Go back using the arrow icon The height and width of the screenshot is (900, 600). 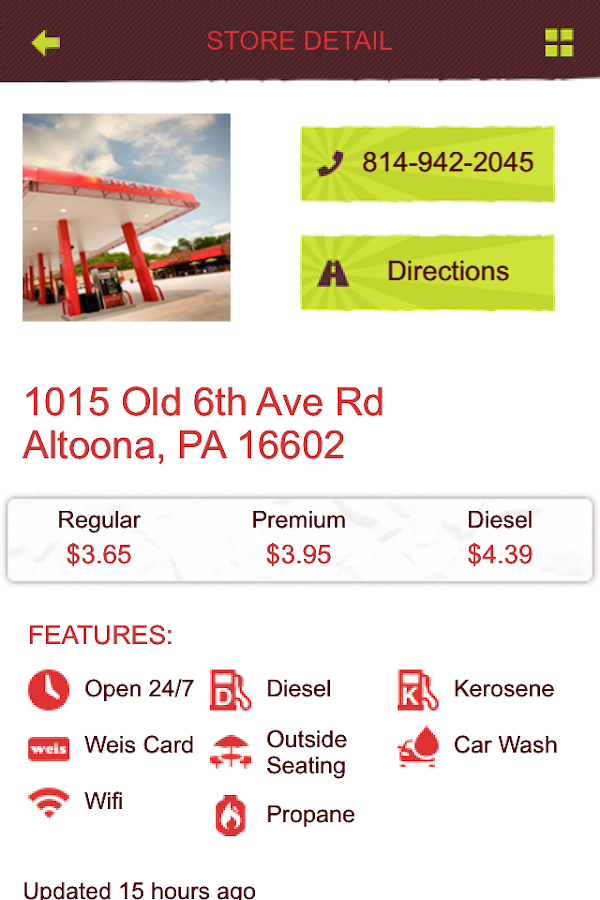(46, 43)
